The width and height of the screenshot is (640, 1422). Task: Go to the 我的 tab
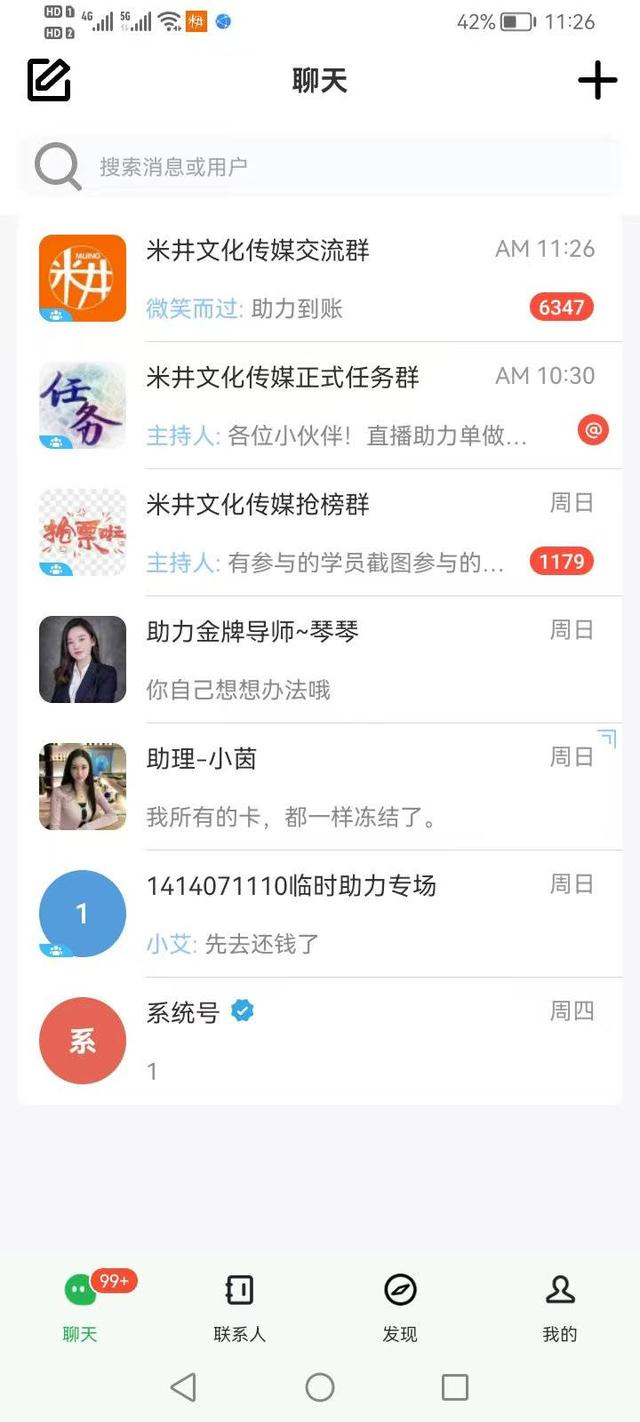tap(560, 1306)
